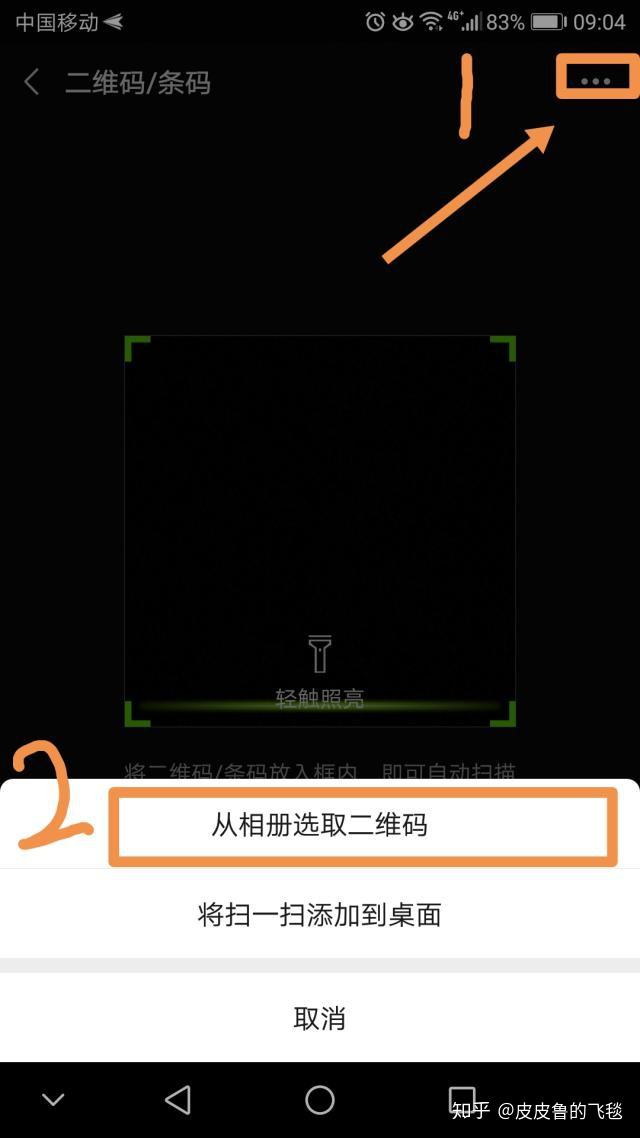Select 从相册选取二维码
640x1138 pixels.
320,825
